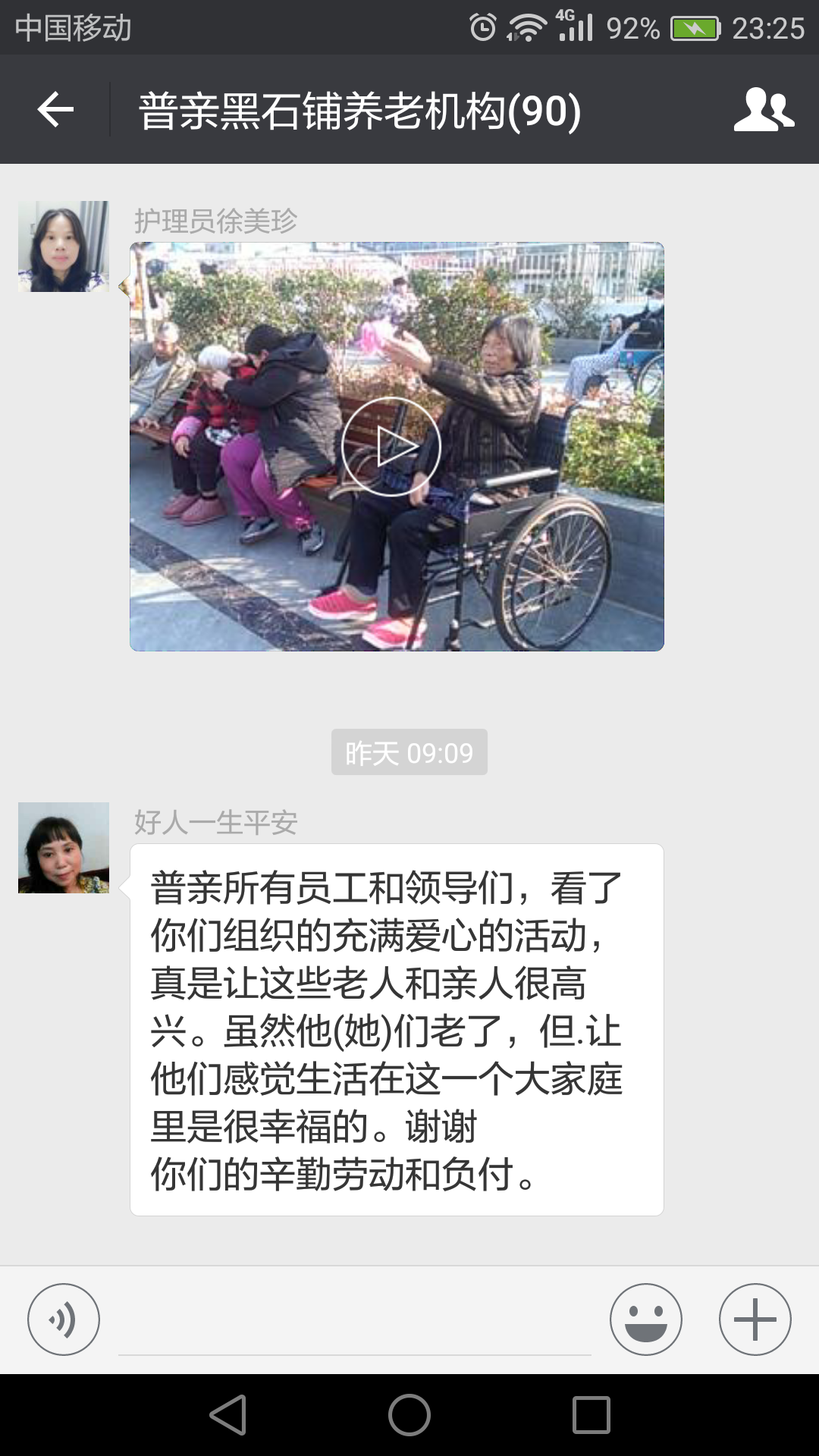This screenshot has width=819, height=1456.
Task: Play the video from 护理员徐美珍
Action: click(x=391, y=447)
